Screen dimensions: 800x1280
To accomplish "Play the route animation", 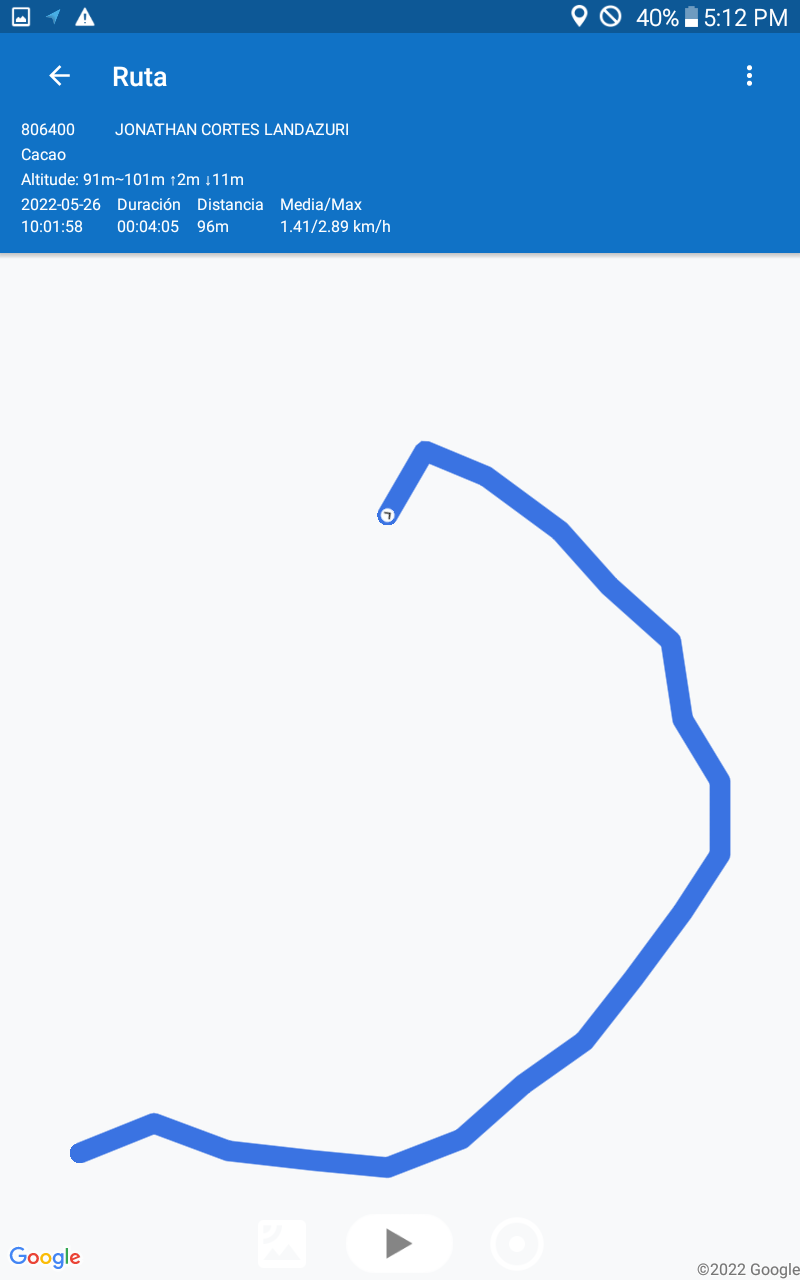I will (x=399, y=1243).
